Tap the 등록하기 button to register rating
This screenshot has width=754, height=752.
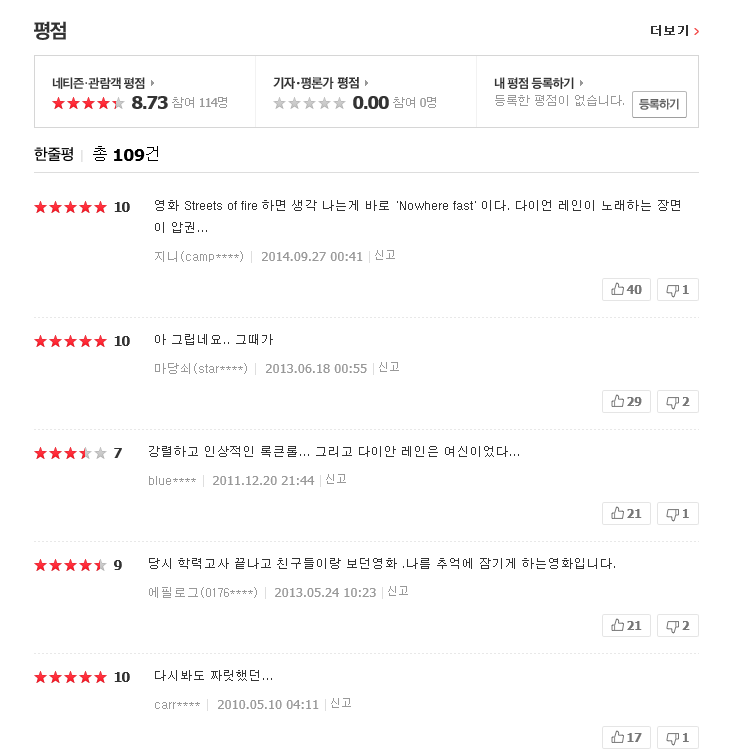click(659, 104)
